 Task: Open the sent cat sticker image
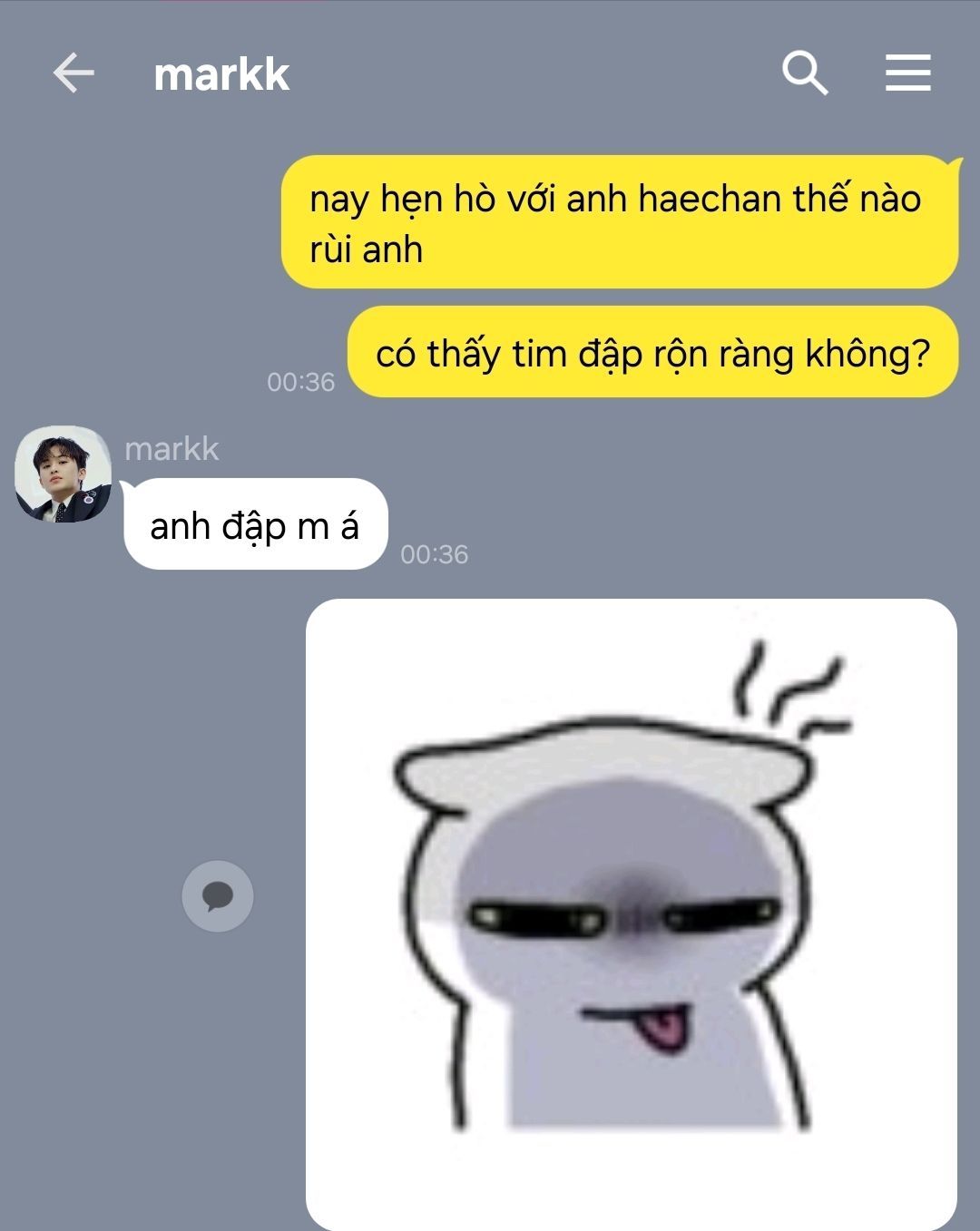632,914
